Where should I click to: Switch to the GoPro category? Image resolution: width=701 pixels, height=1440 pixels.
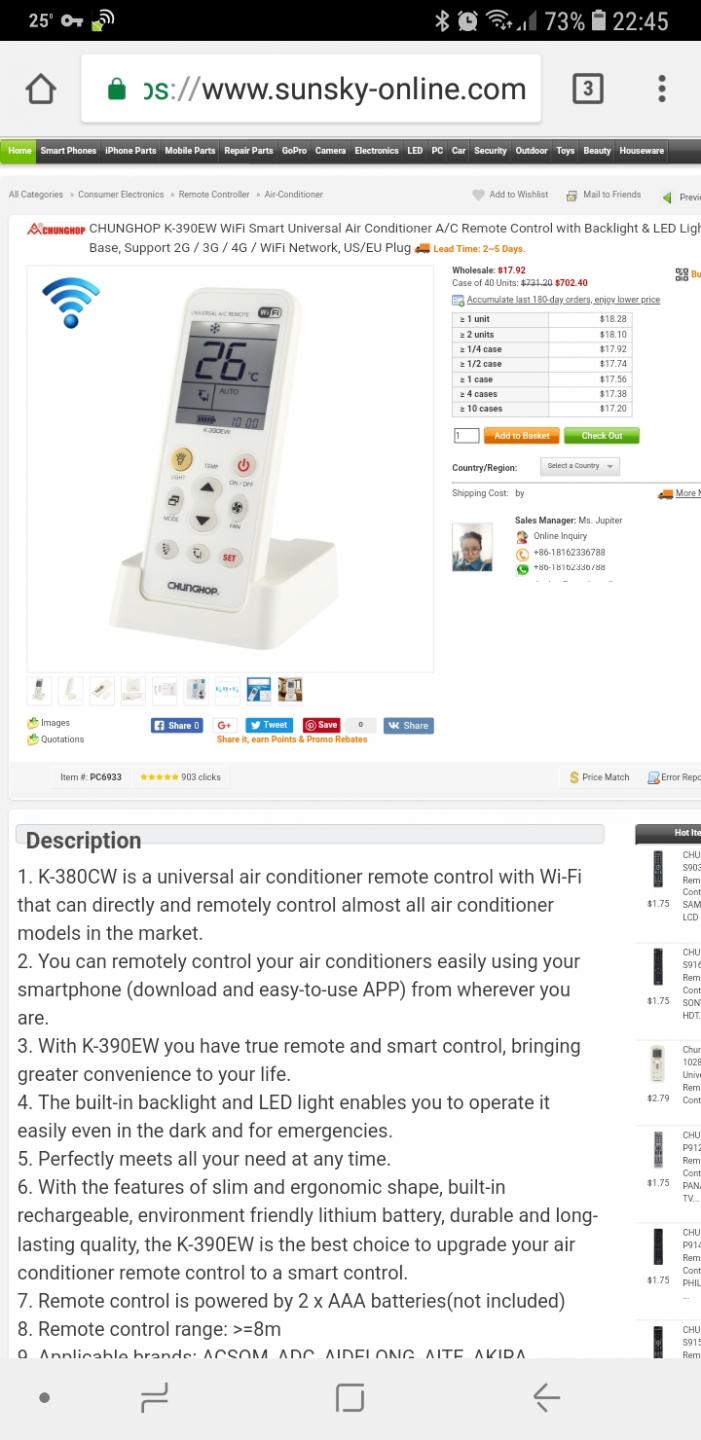click(x=294, y=151)
